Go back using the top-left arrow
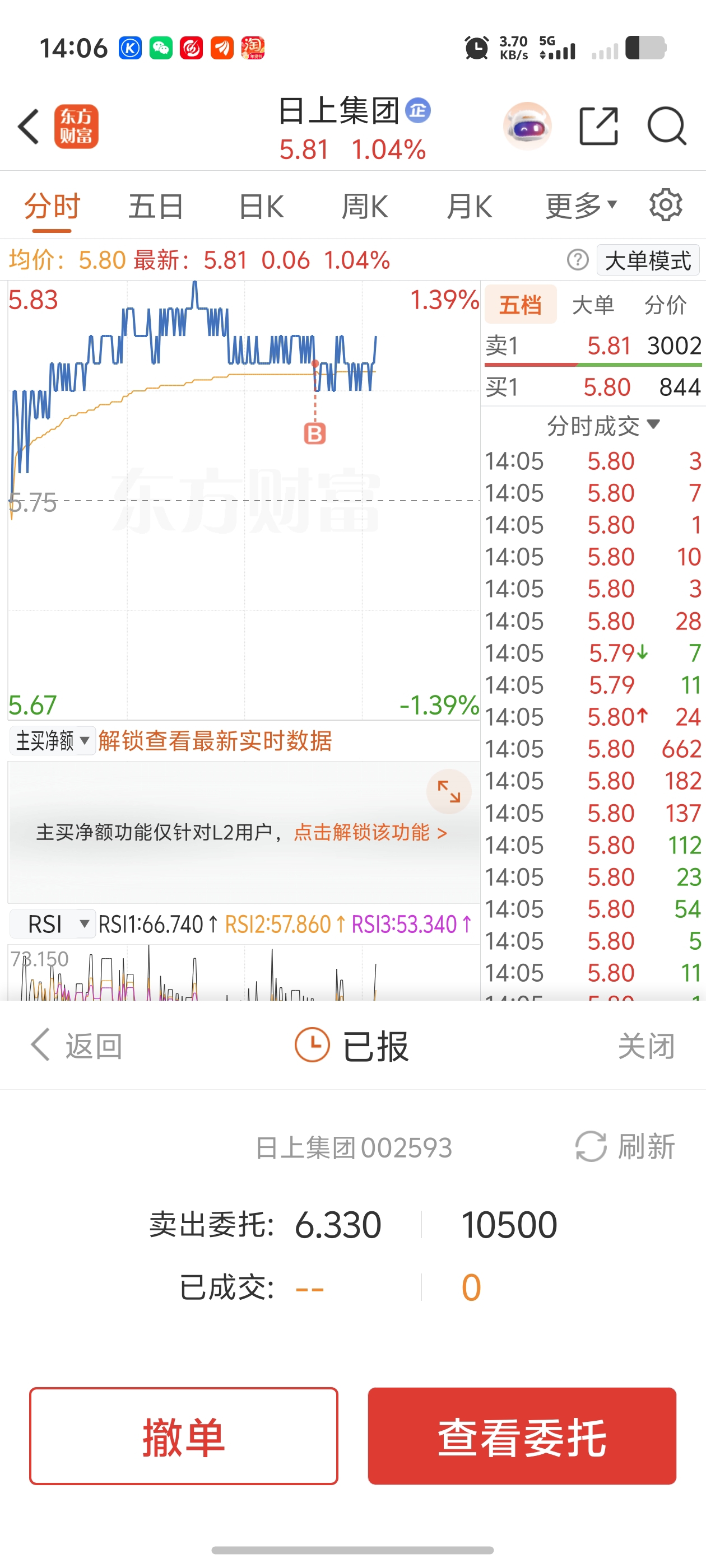Screen dimensions: 706x1568 pyautogui.click(x=29, y=127)
